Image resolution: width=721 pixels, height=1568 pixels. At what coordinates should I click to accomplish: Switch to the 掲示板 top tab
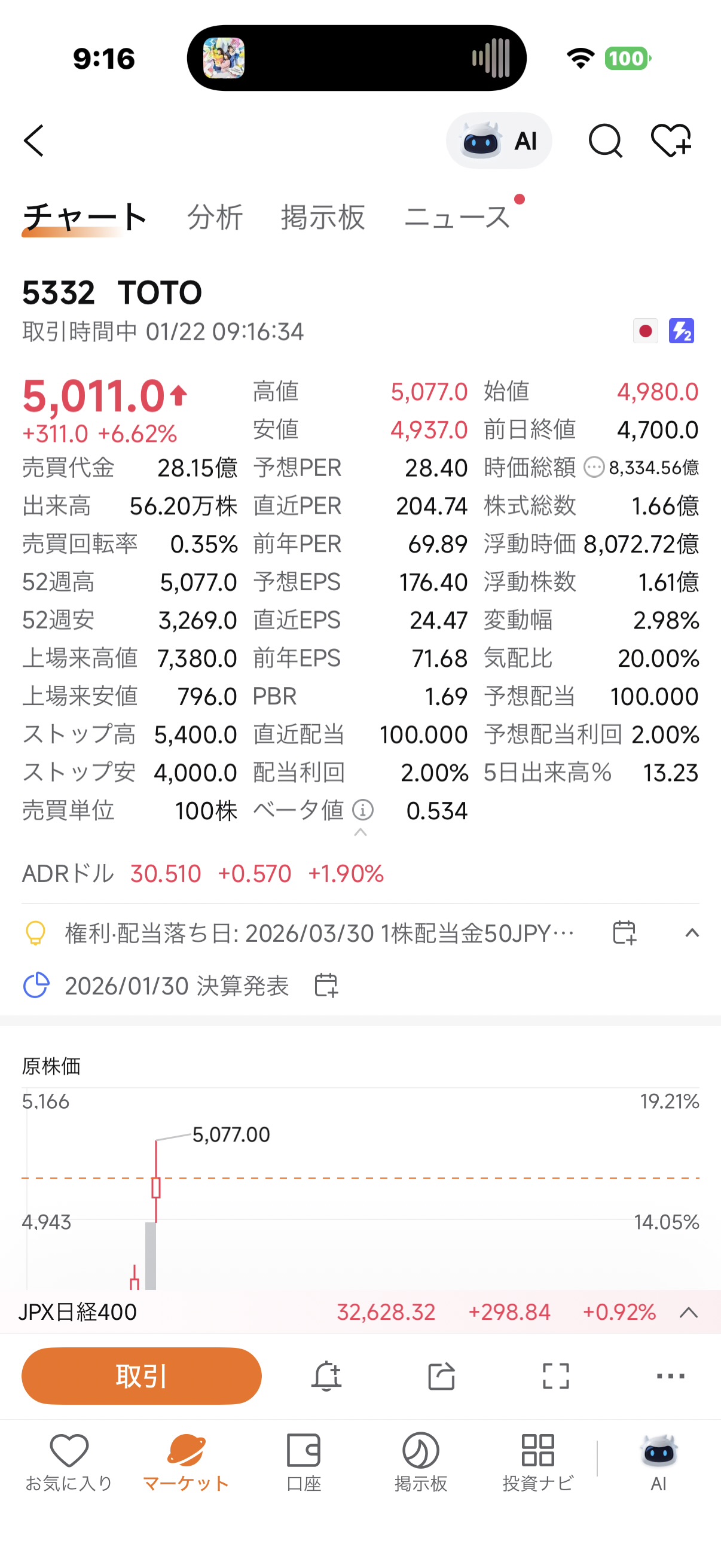(x=323, y=217)
